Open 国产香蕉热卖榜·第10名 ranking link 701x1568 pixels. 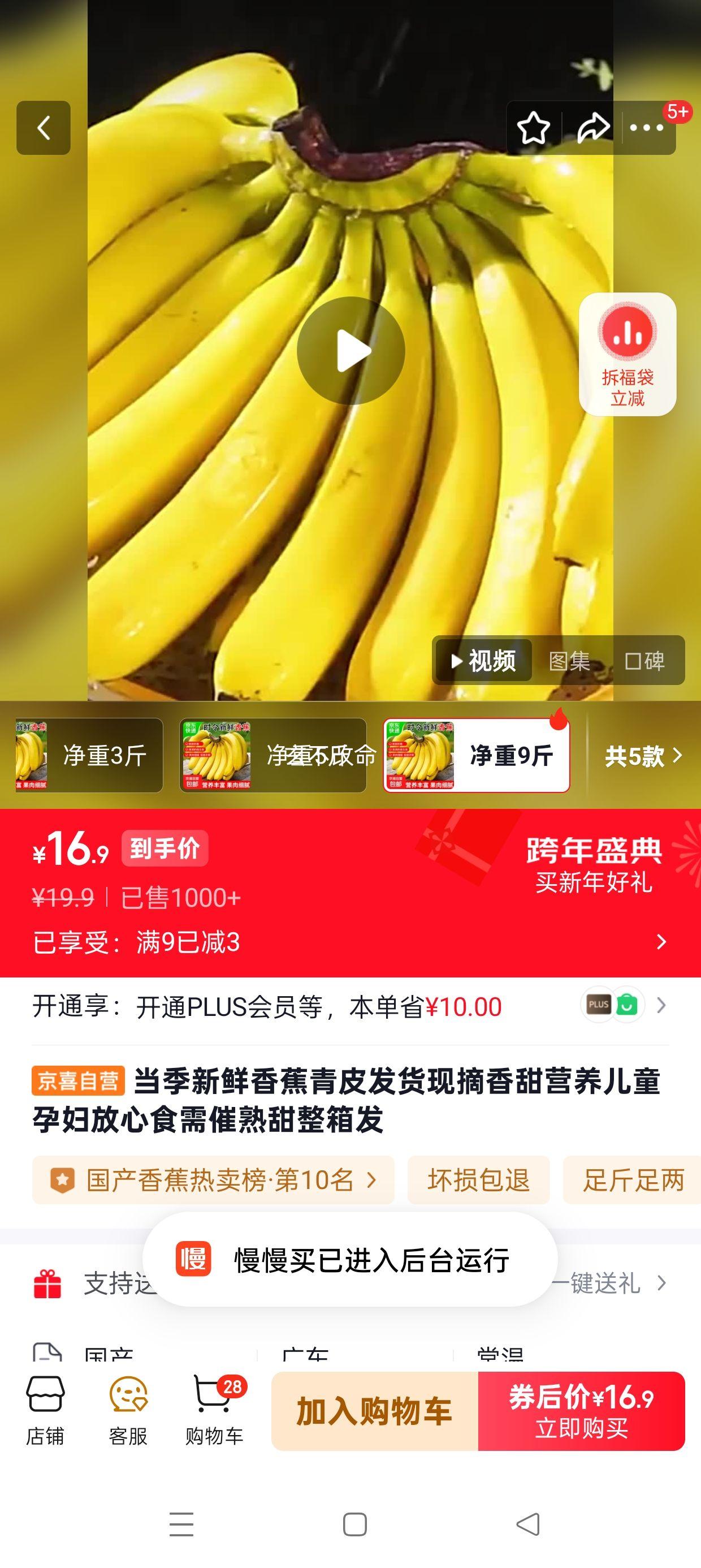click(213, 1179)
